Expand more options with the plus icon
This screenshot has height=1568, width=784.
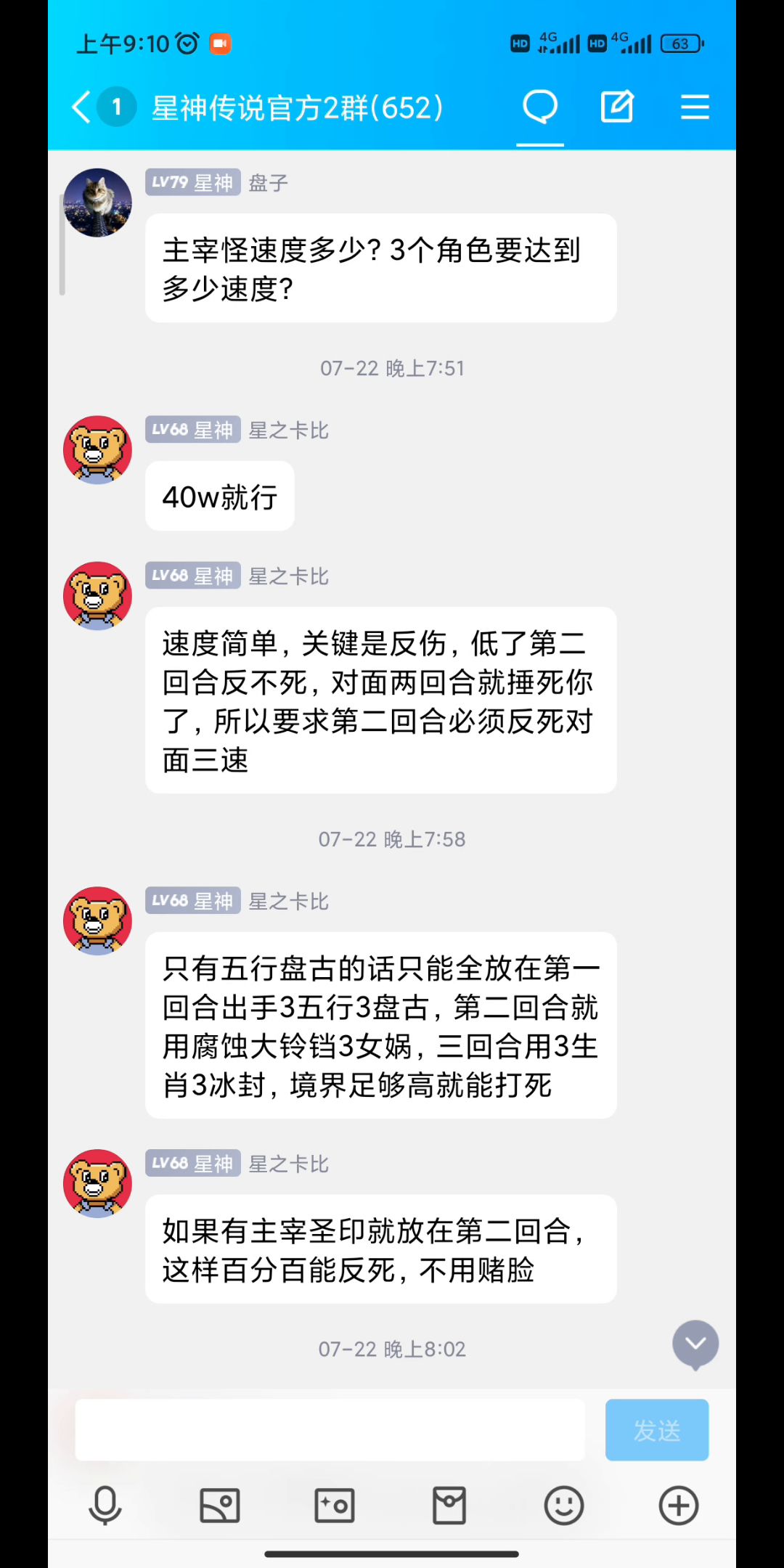[x=679, y=1506]
